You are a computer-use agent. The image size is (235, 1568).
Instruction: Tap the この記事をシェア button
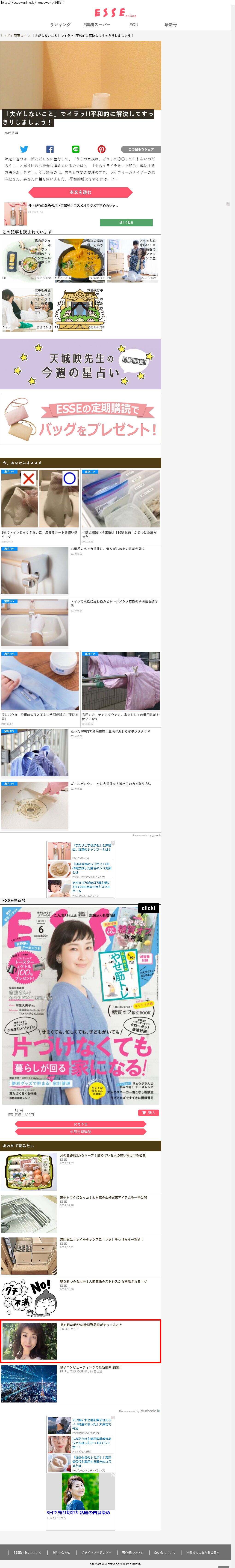pos(141,149)
